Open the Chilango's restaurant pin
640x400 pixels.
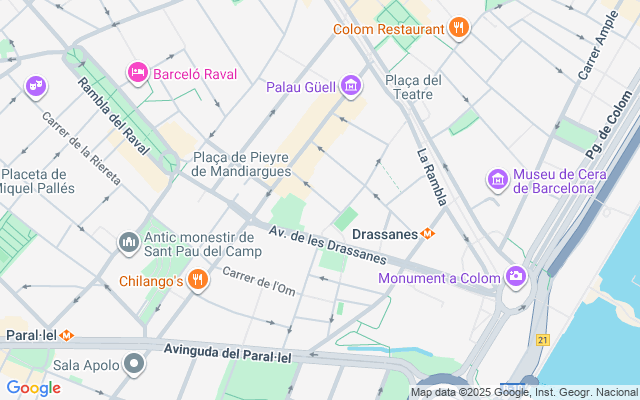click(198, 280)
